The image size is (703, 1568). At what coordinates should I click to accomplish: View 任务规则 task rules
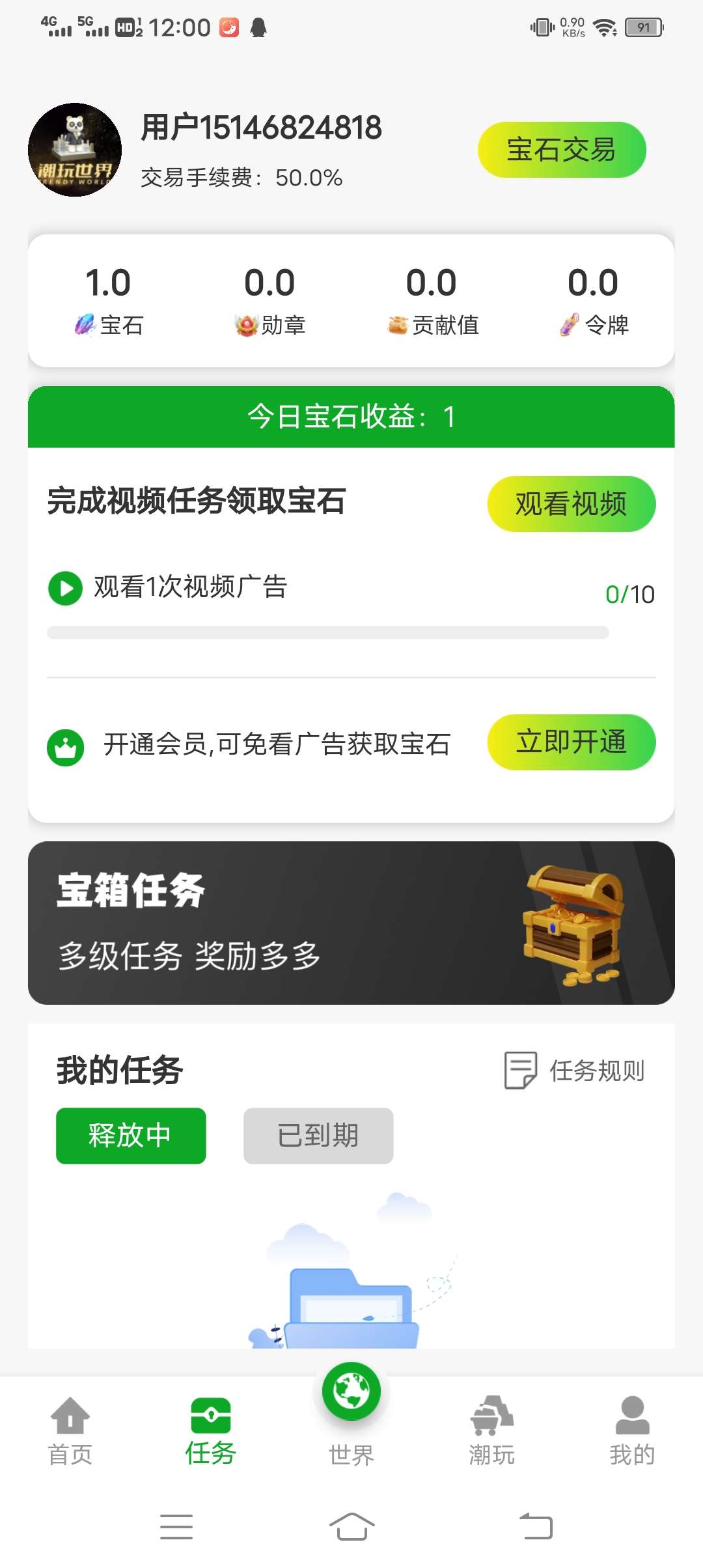[575, 1070]
